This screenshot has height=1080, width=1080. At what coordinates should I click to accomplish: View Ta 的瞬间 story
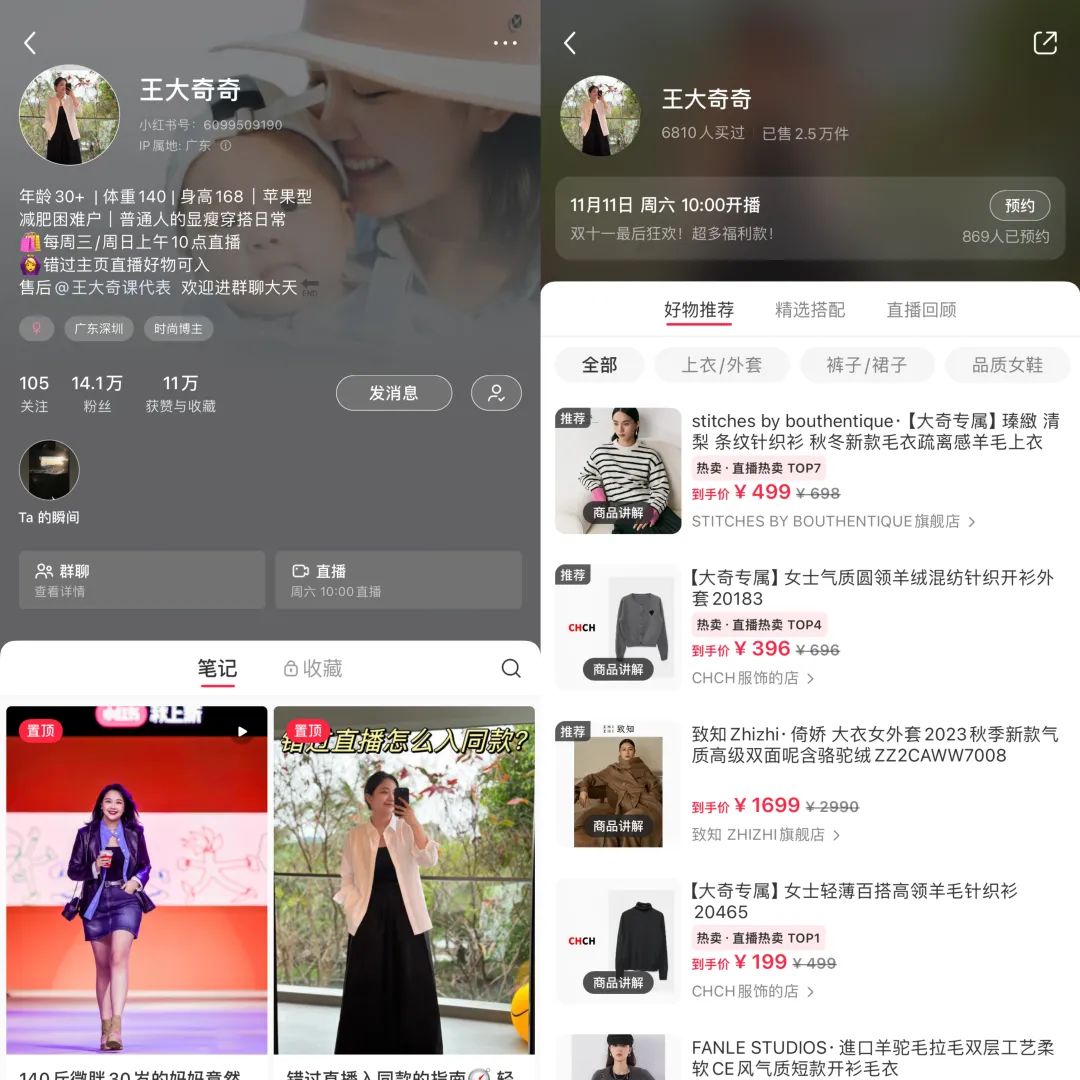click(x=49, y=471)
